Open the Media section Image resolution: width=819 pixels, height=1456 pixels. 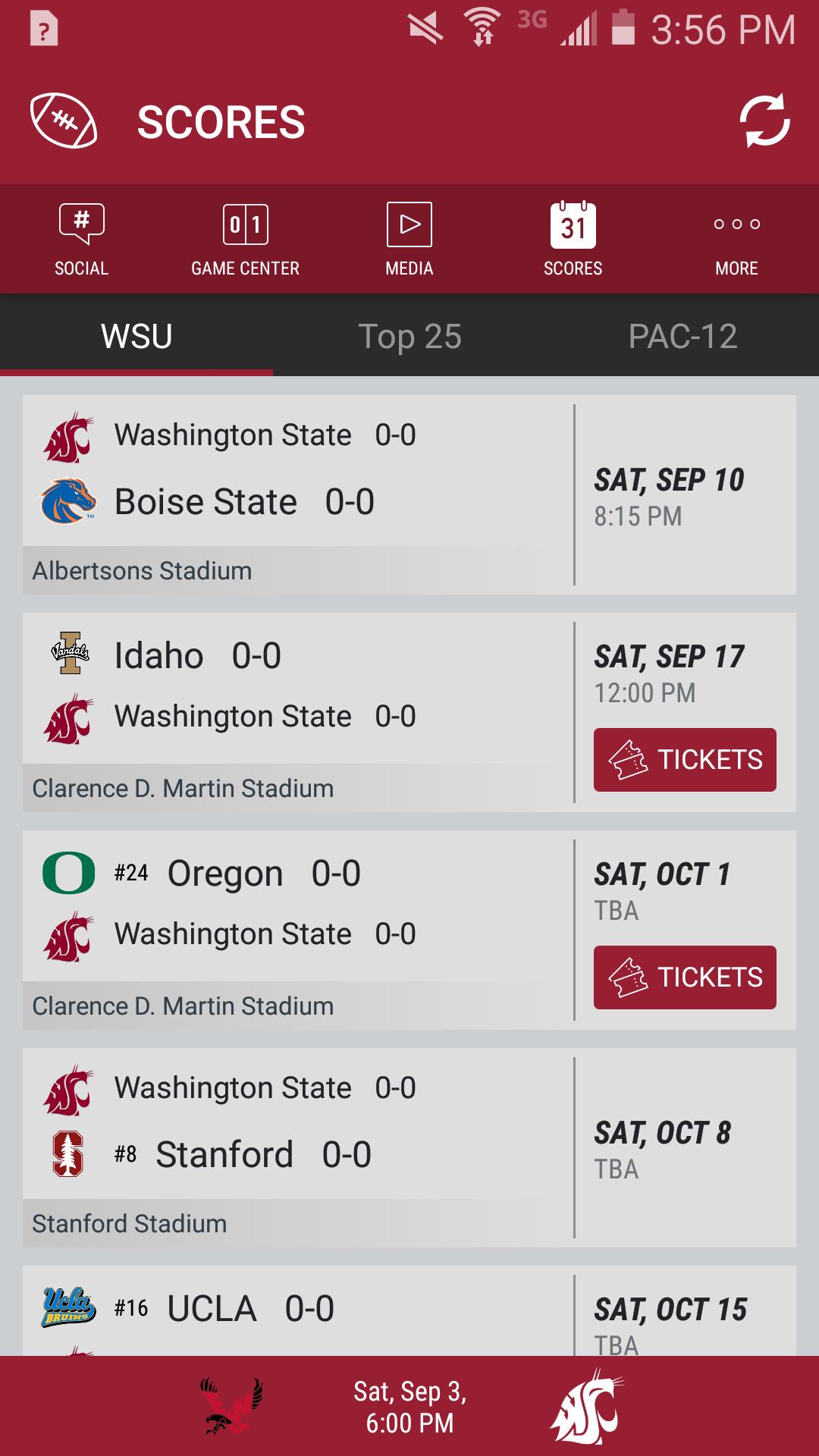[x=409, y=237]
